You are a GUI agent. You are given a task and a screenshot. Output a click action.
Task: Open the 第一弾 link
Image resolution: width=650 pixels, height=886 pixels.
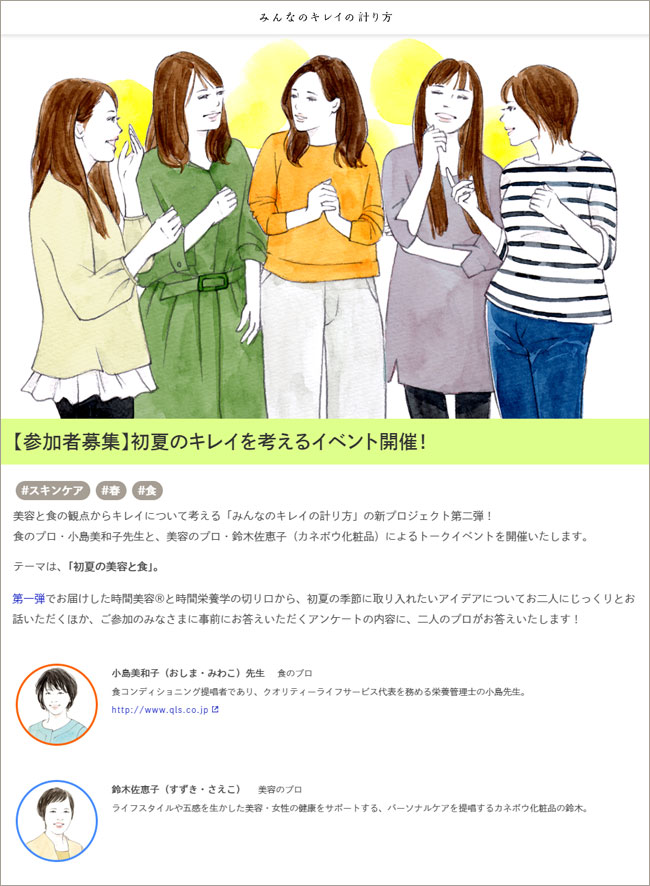click(28, 598)
